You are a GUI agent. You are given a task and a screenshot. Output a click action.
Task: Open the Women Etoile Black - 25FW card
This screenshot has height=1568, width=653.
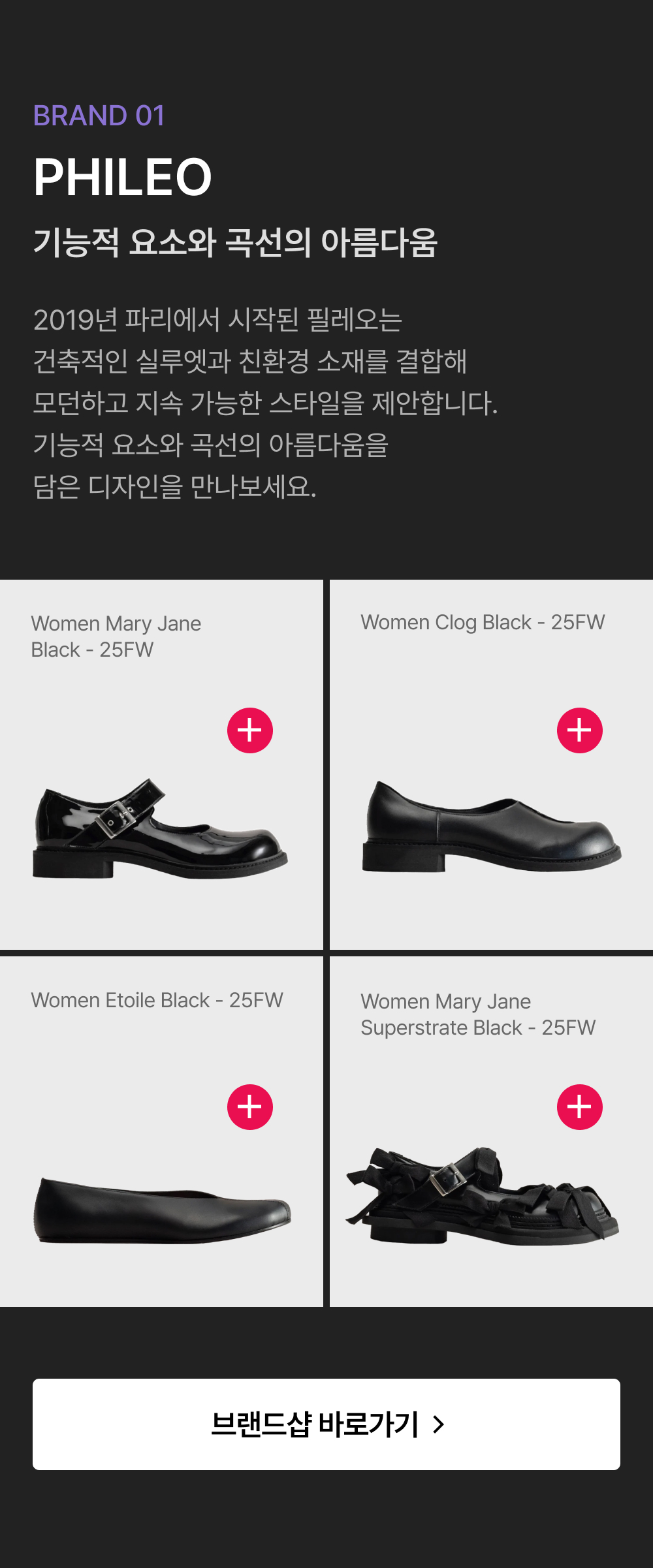tap(160, 1208)
